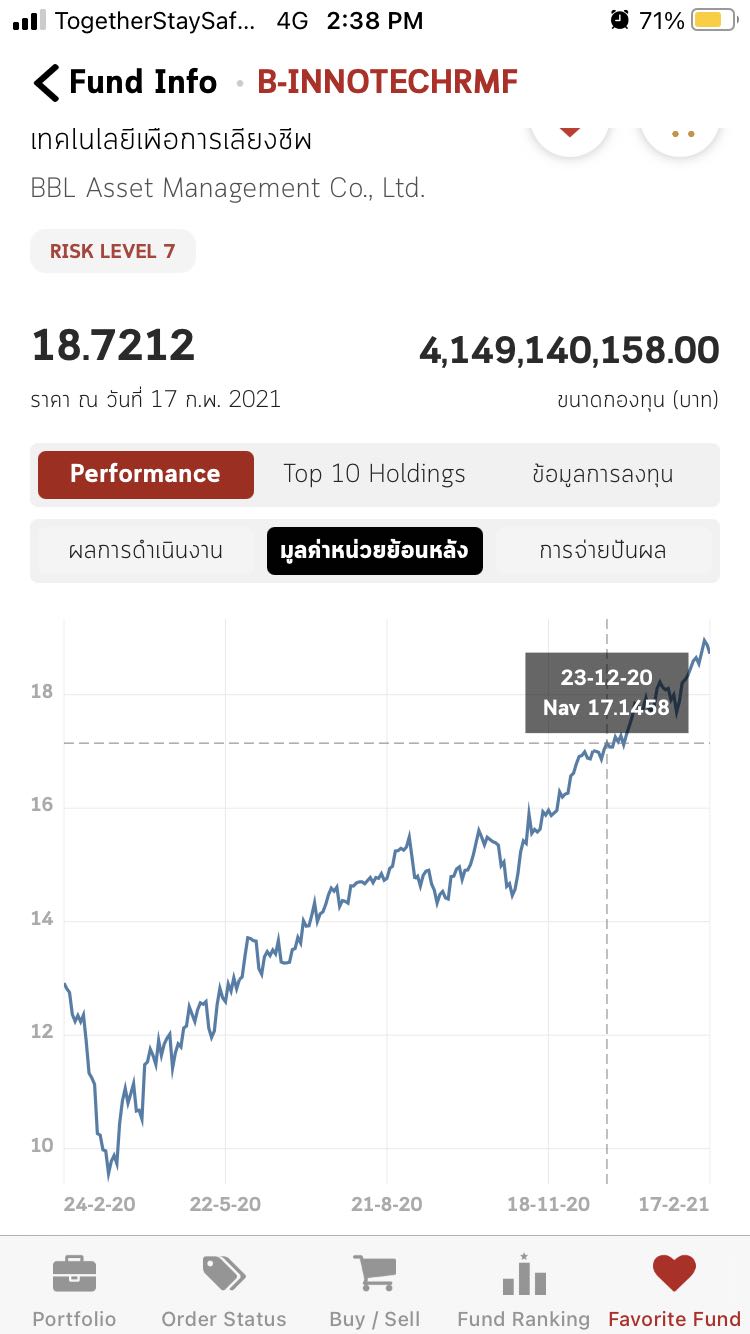Open the Portfolio tab

coord(74,1290)
